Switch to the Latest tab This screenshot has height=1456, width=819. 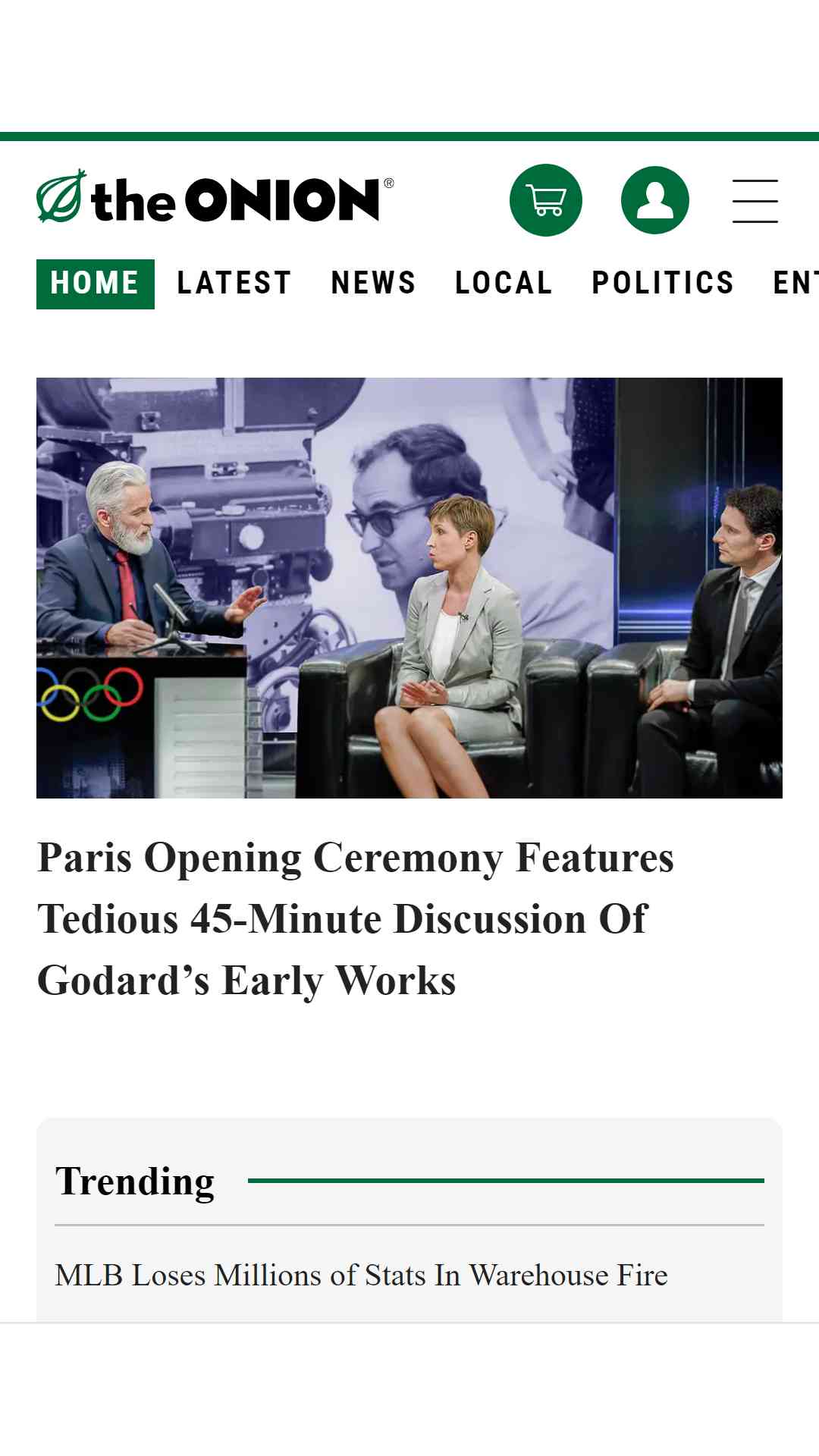point(234,284)
